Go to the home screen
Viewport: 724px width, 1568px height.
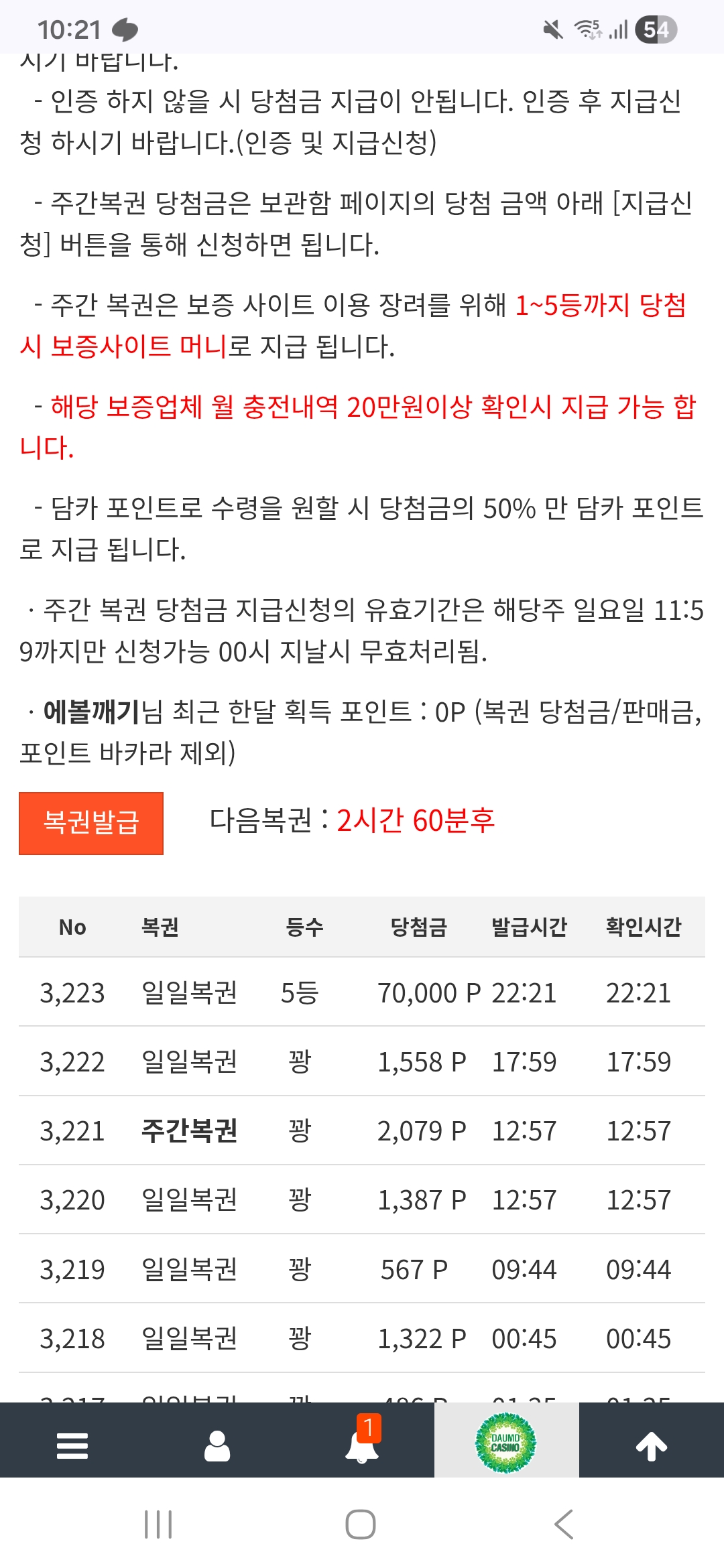[361, 1524]
